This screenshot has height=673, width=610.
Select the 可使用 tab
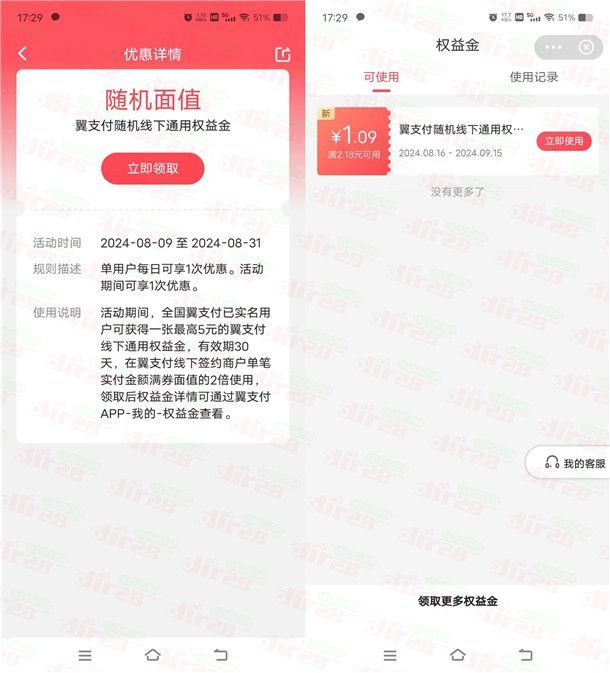coord(381,76)
